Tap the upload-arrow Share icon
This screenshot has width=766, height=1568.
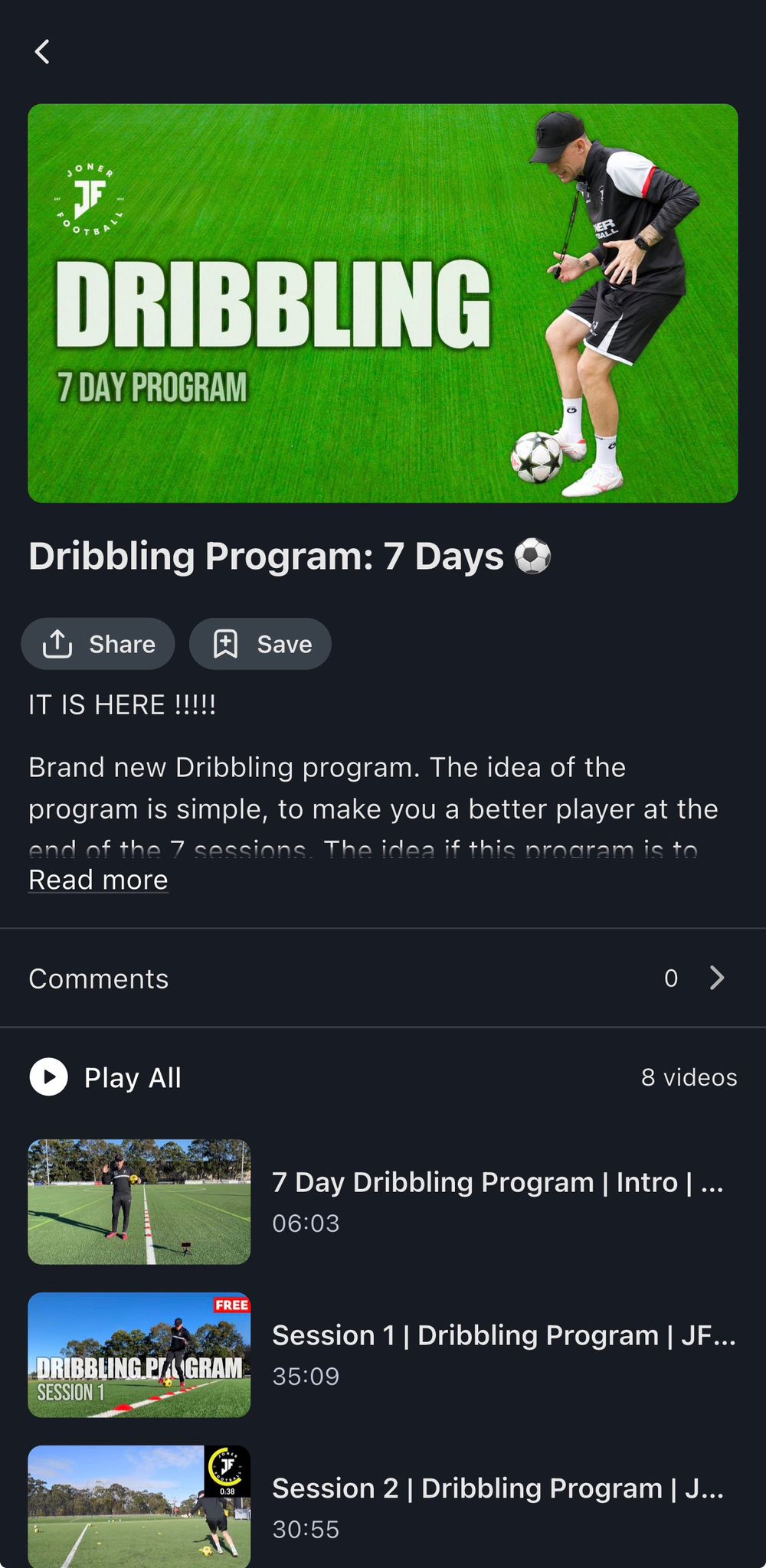(58, 644)
